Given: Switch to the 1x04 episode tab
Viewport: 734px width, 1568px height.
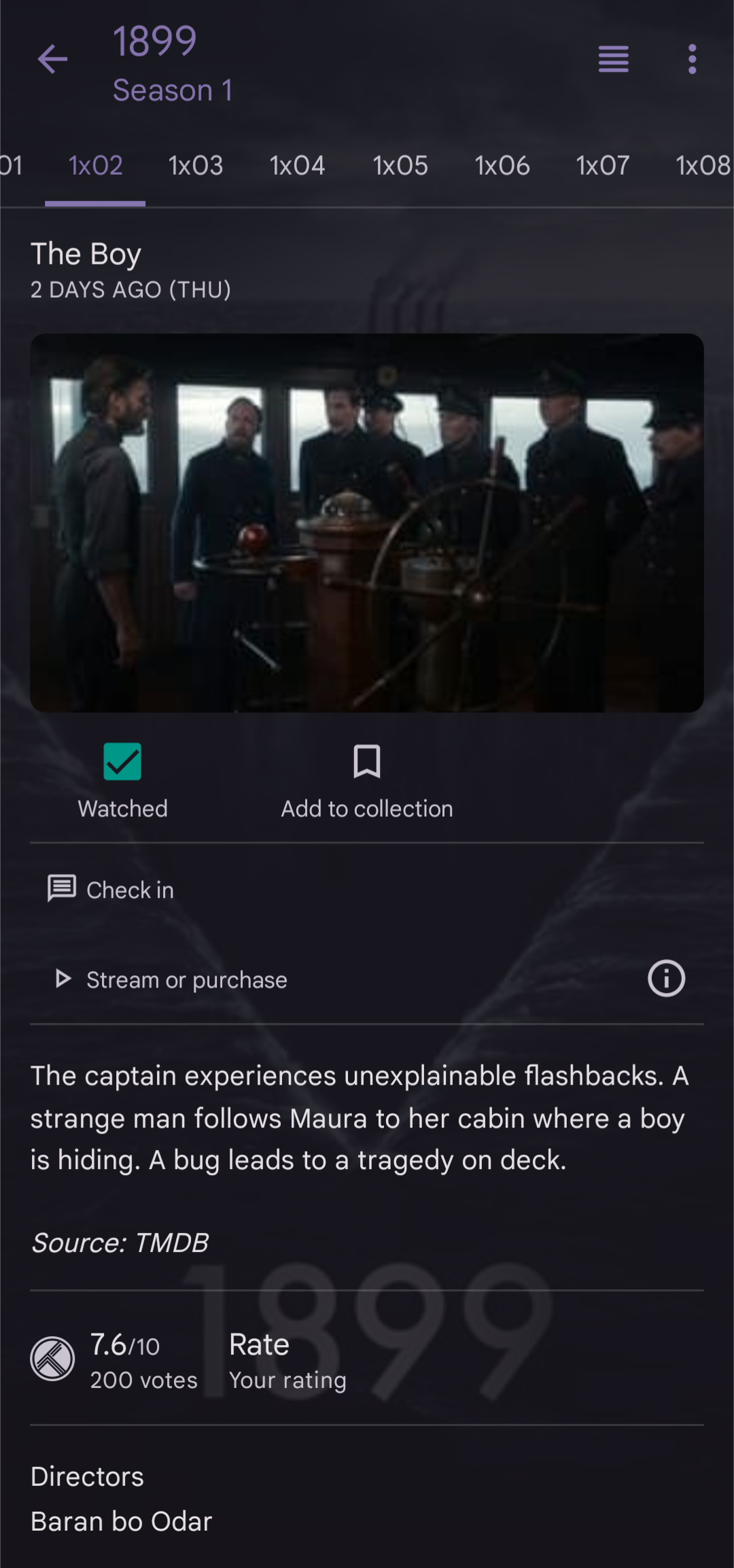Looking at the screenshot, I should pos(297,166).
